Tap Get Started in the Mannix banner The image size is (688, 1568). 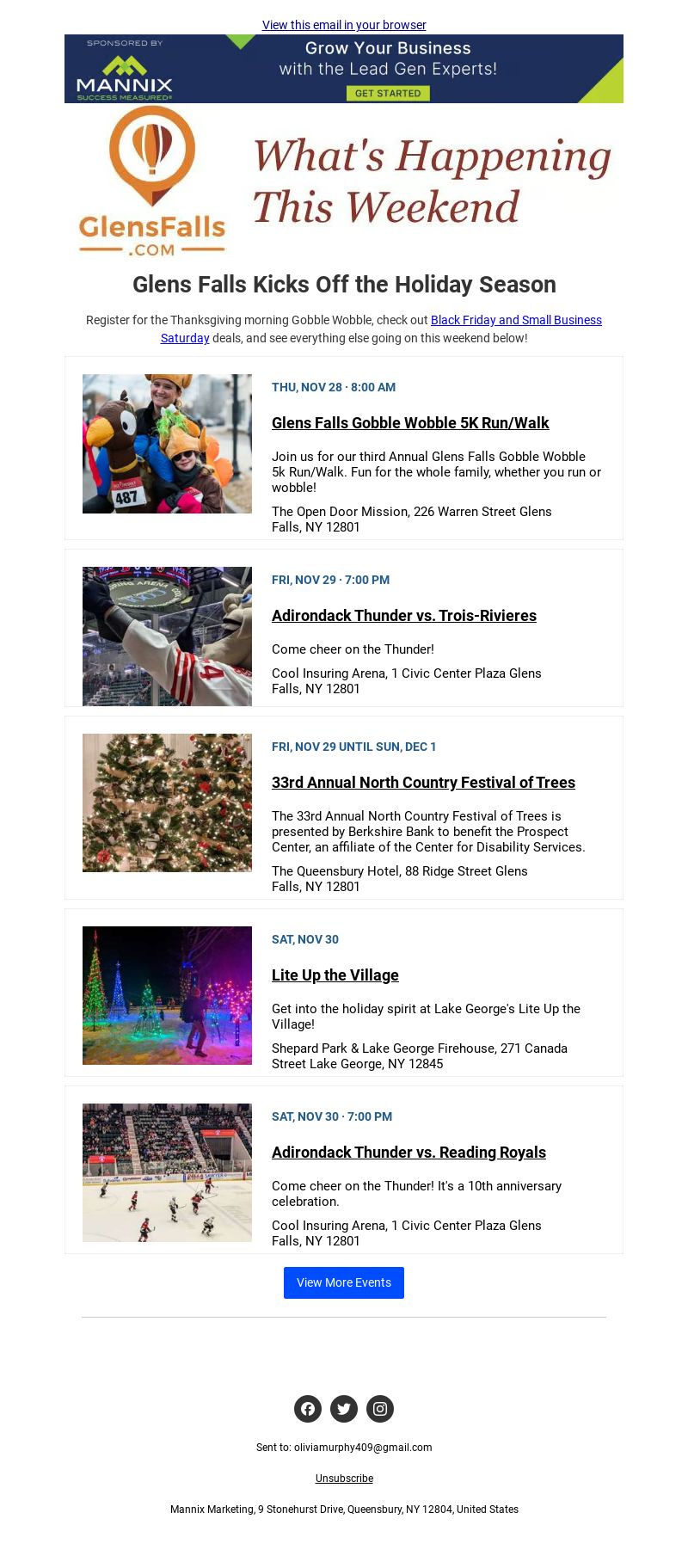(388, 93)
